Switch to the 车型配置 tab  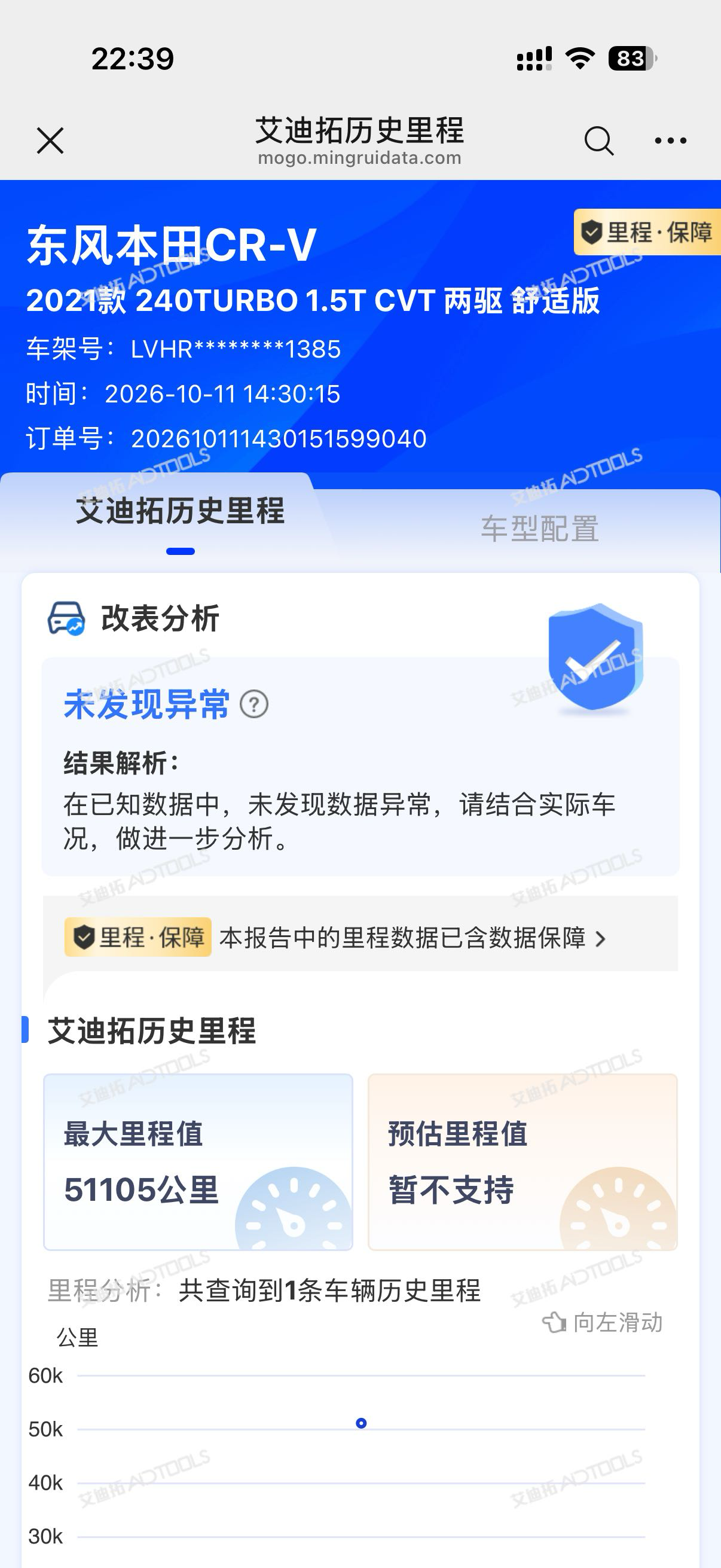pos(540,529)
